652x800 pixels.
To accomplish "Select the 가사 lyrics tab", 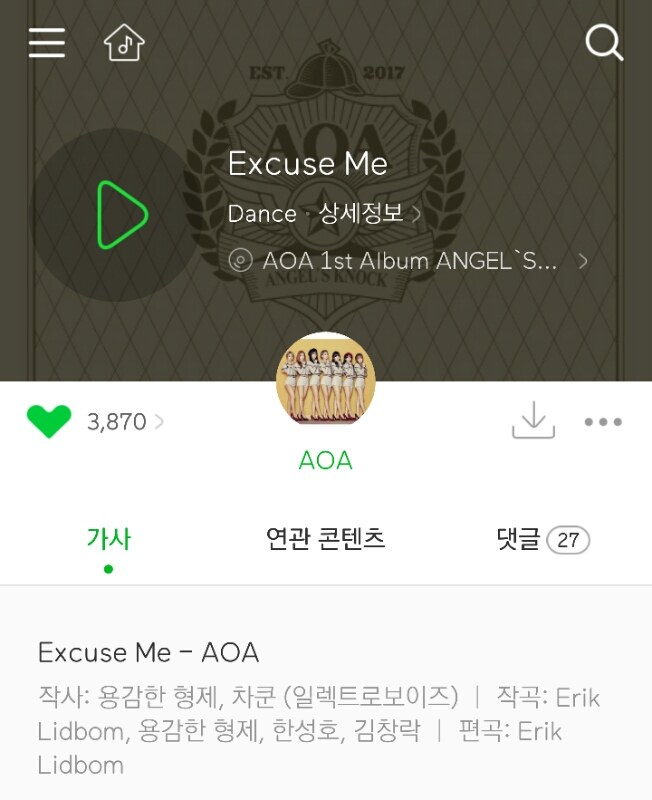I will 108,540.
